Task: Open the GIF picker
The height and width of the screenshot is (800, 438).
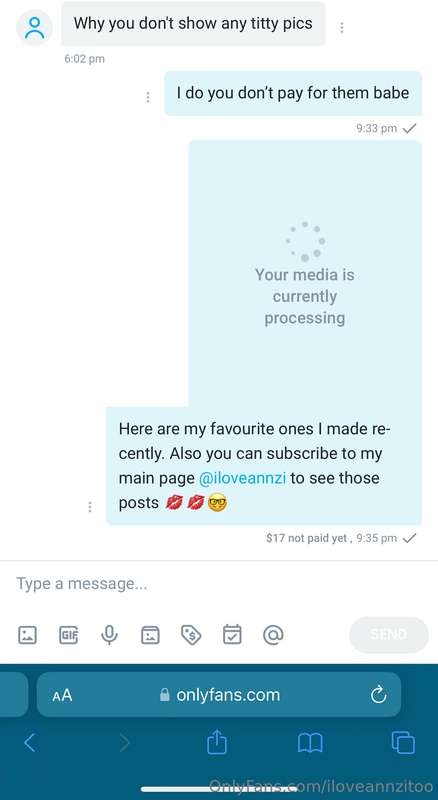Action: coord(68,635)
